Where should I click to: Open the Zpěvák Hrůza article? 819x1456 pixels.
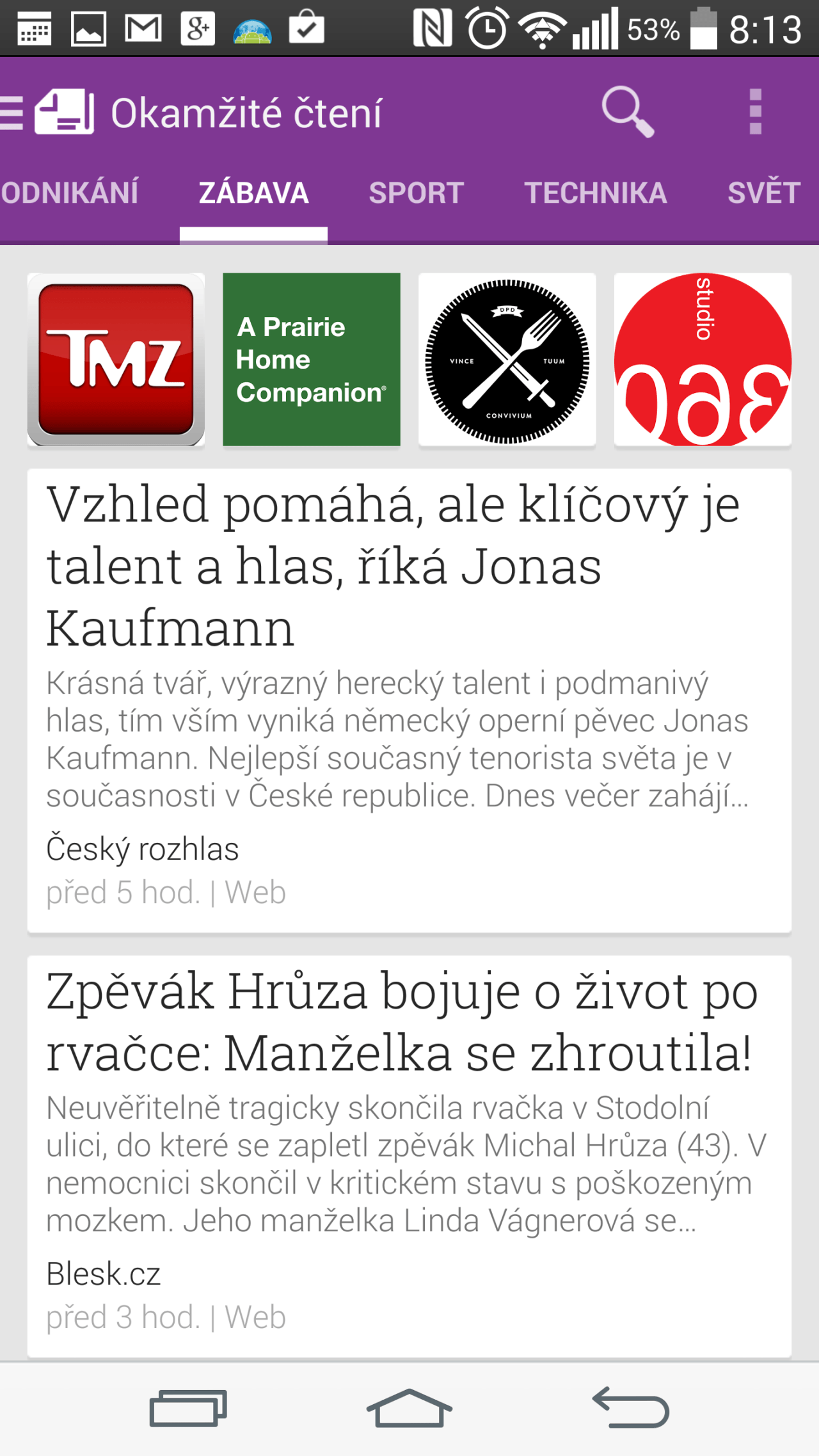tap(409, 1157)
